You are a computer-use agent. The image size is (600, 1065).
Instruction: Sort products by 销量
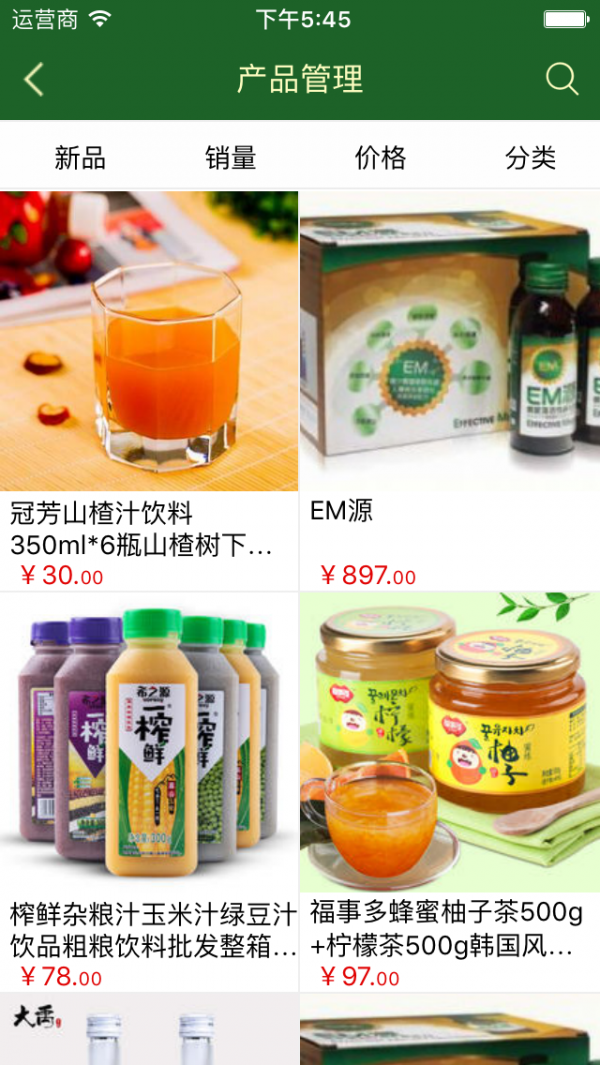coord(231,157)
